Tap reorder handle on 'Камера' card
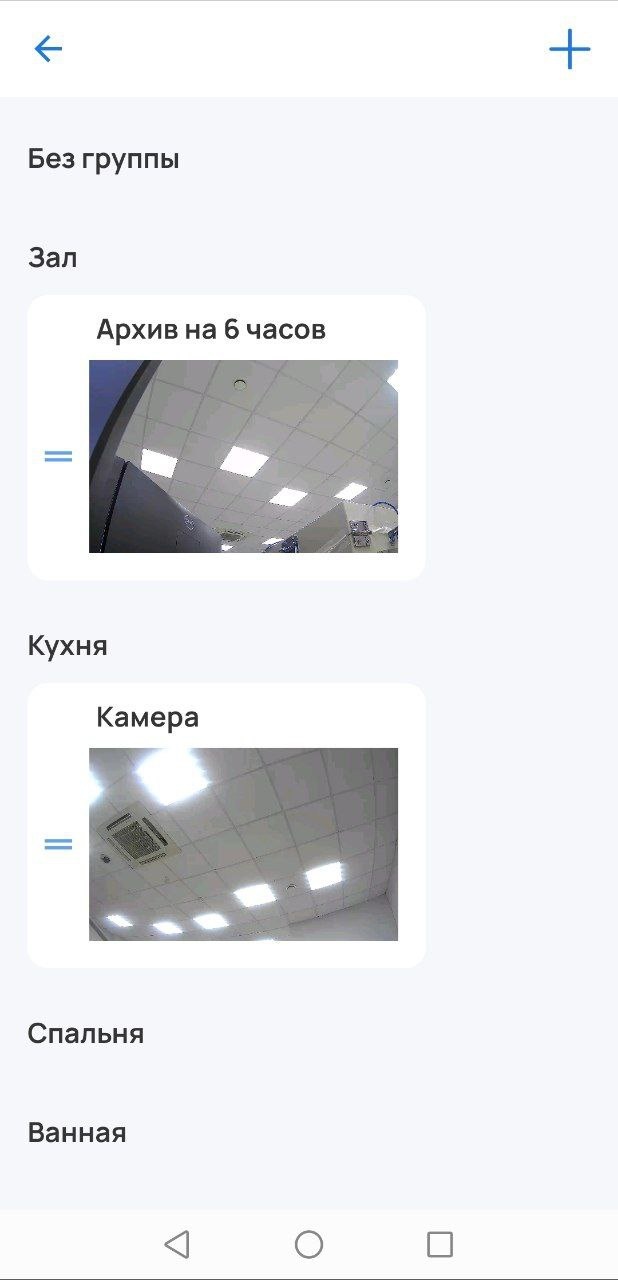Screen dimensions: 618x1280 tap(58, 844)
